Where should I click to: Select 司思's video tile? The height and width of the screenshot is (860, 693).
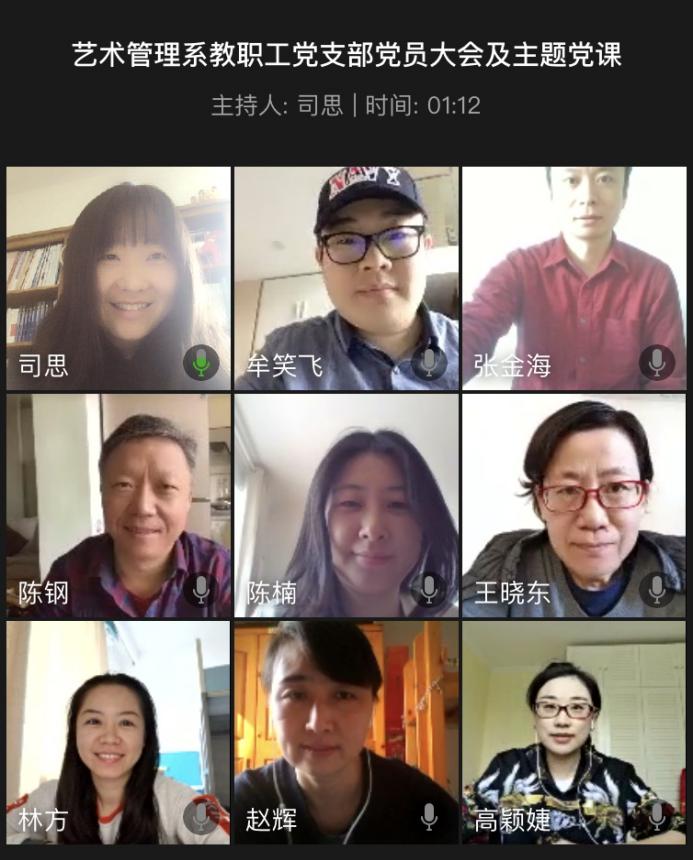(x=118, y=277)
